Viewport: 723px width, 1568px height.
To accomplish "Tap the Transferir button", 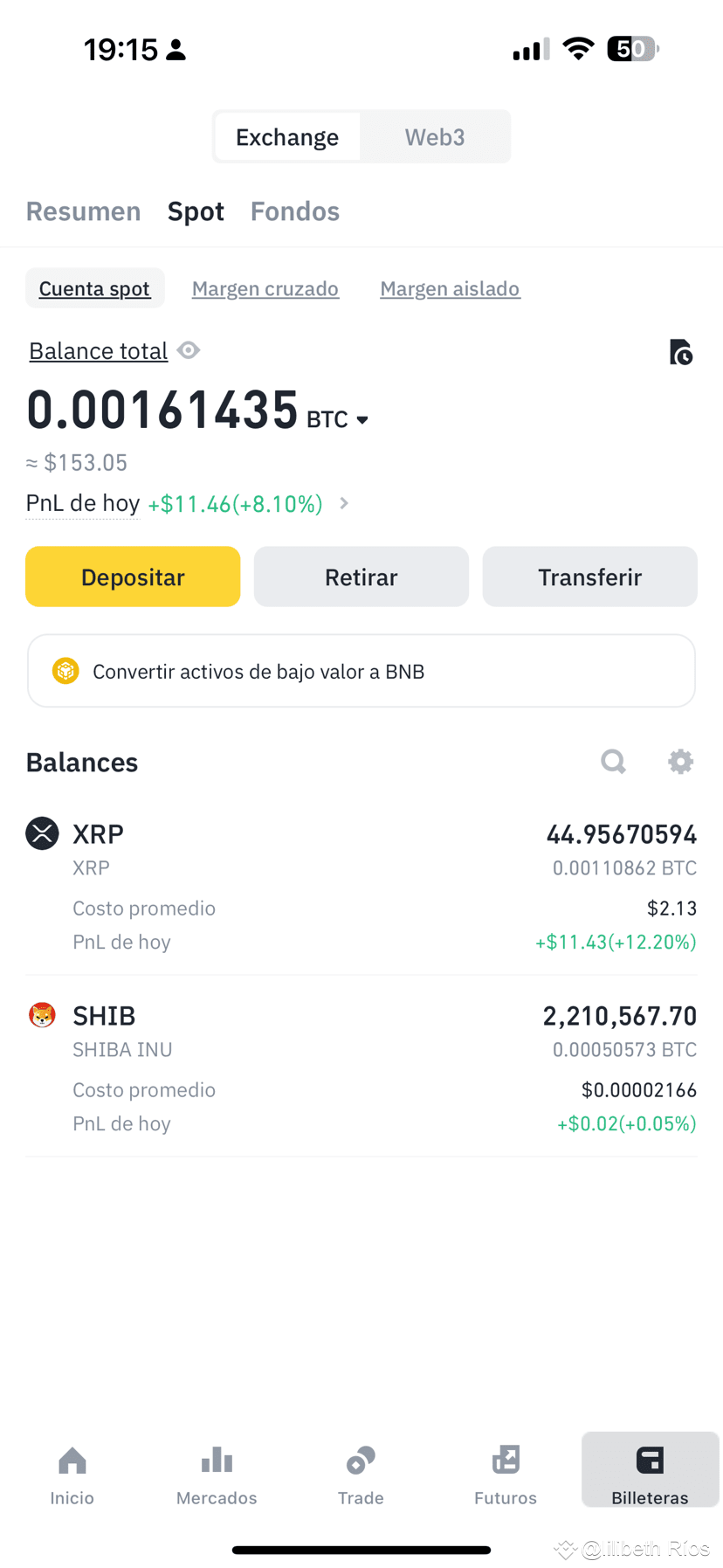I will pyautogui.click(x=590, y=577).
